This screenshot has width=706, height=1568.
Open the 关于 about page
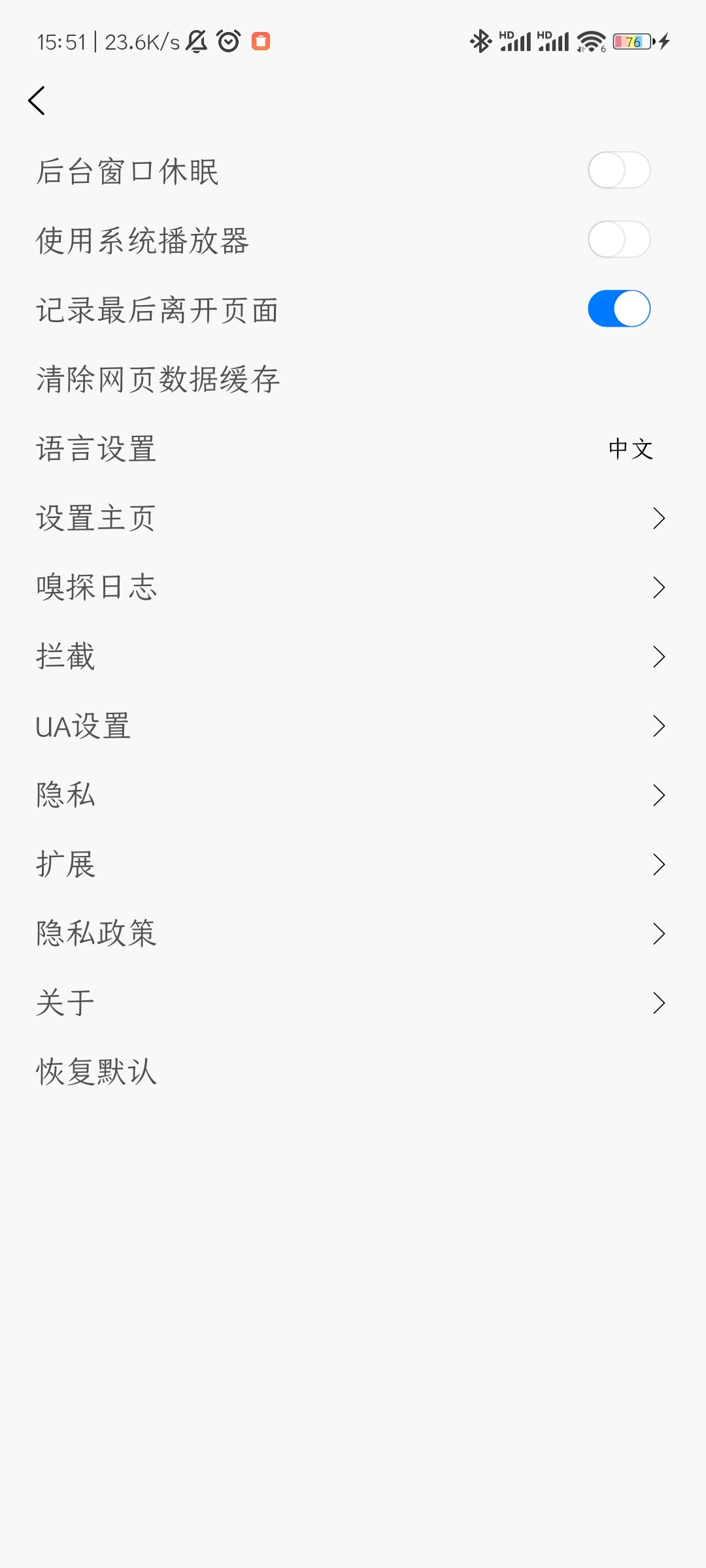[660, 1003]
